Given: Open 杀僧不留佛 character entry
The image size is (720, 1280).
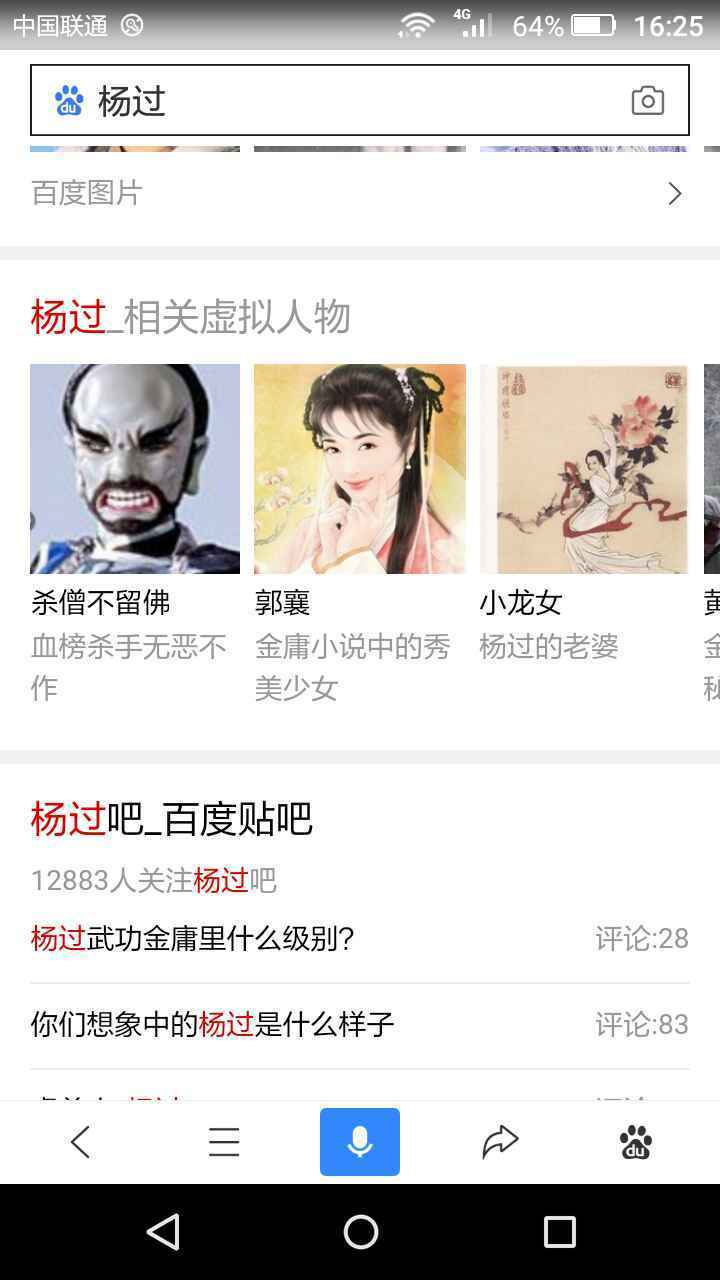Looking at the screenshot, I should pyautogui.click(x=134, y=468).
